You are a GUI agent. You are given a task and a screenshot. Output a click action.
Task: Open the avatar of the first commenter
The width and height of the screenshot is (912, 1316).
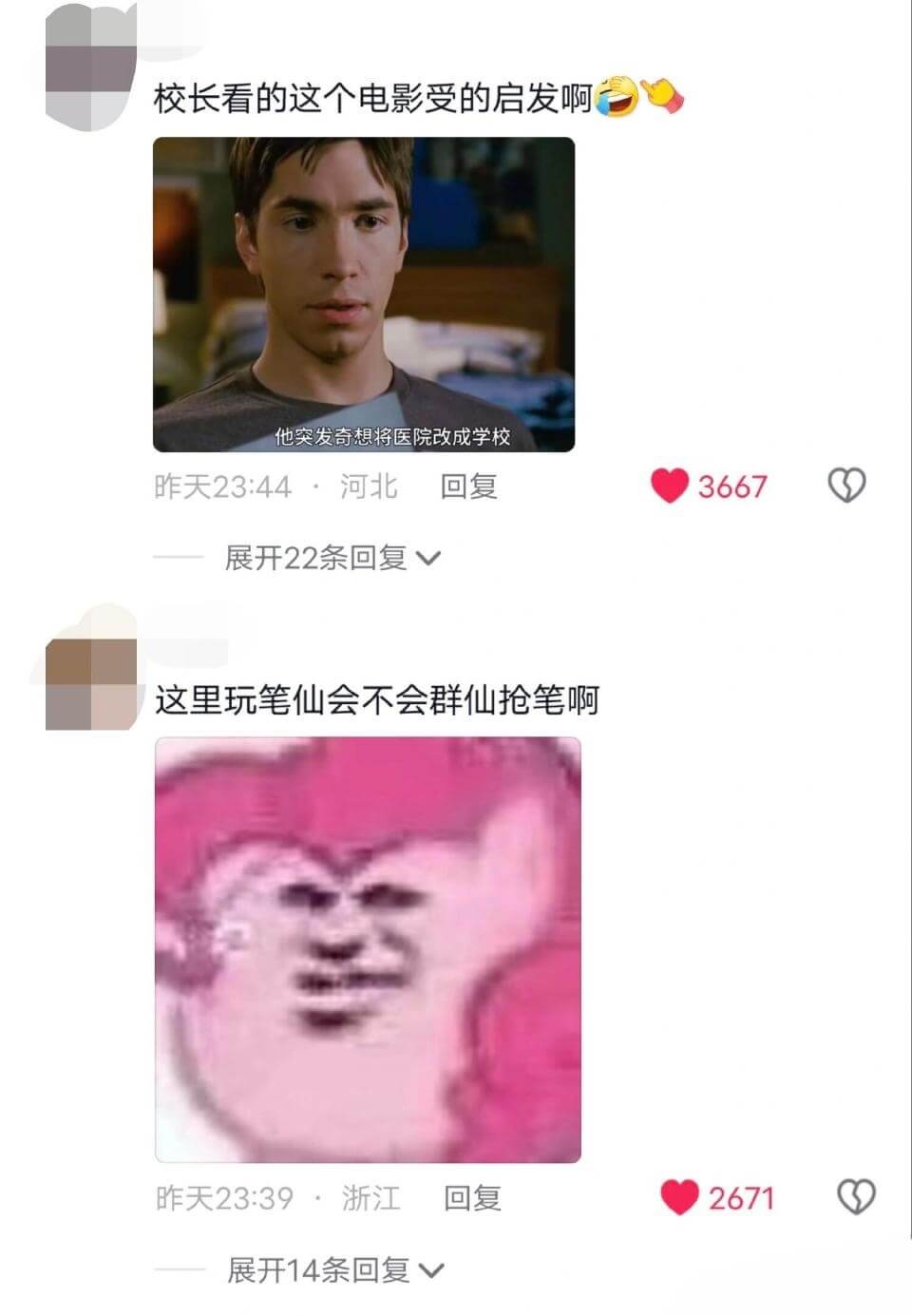(x=90, y=67)
